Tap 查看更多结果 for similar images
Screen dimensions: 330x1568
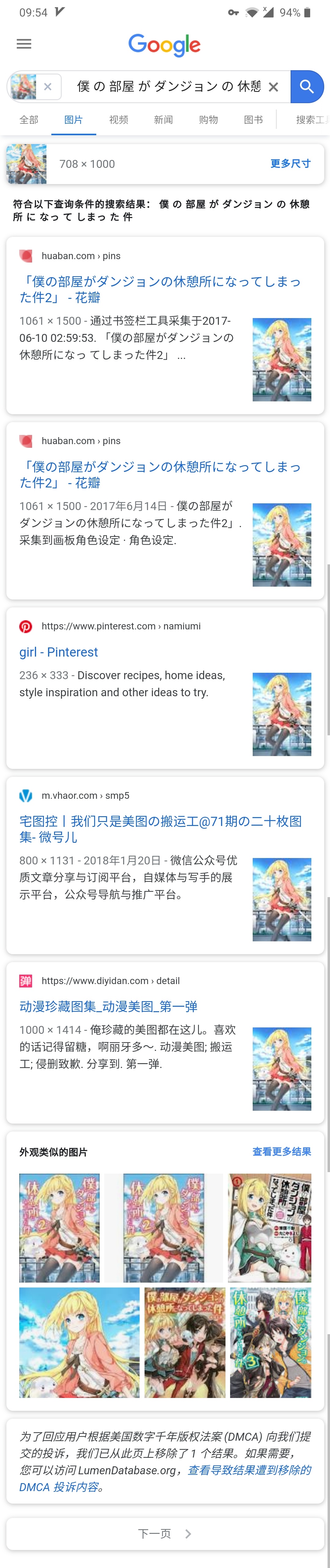tap(281, 1152)
